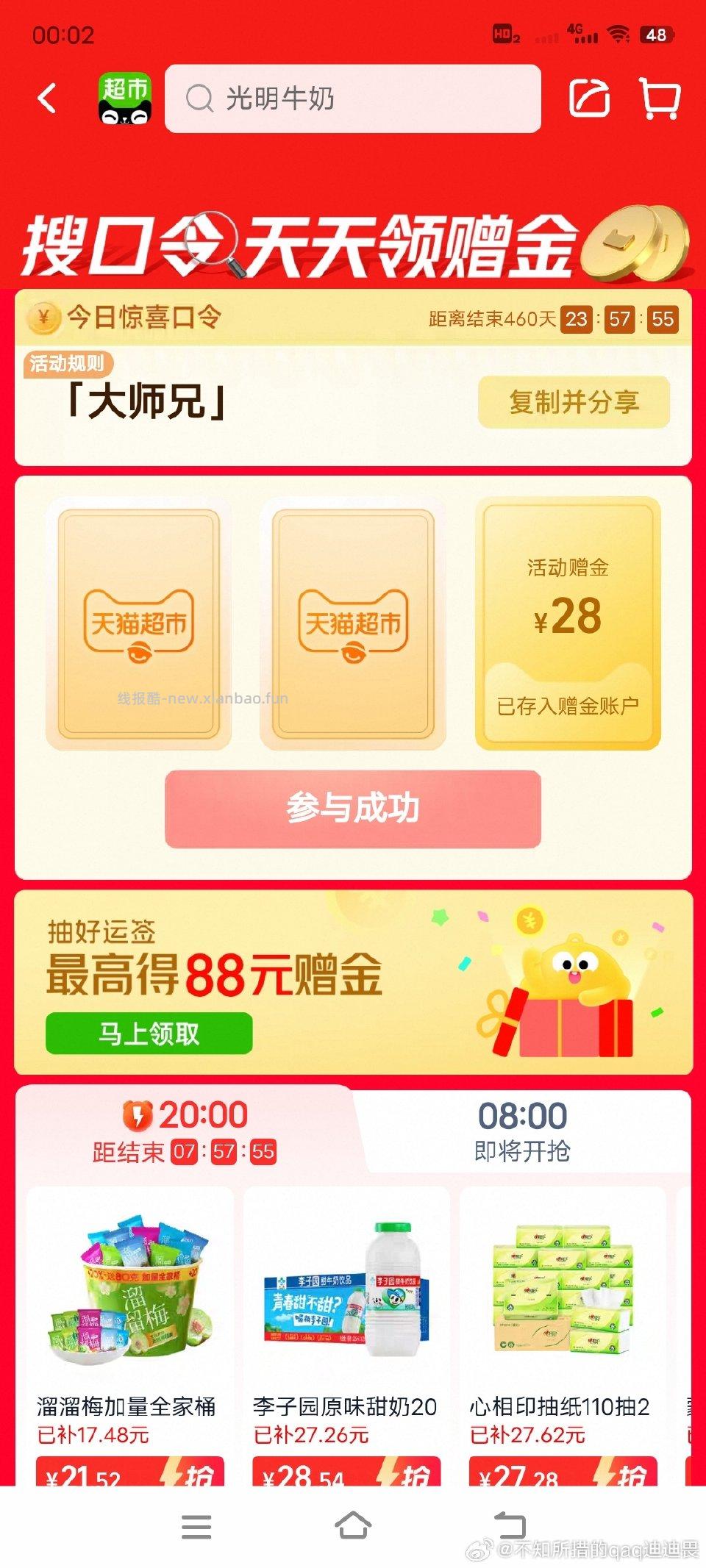The image size is (706, 1568).
Task: Open the Tmall 超市 cat logo icon
Action: (x=124, y=101)
